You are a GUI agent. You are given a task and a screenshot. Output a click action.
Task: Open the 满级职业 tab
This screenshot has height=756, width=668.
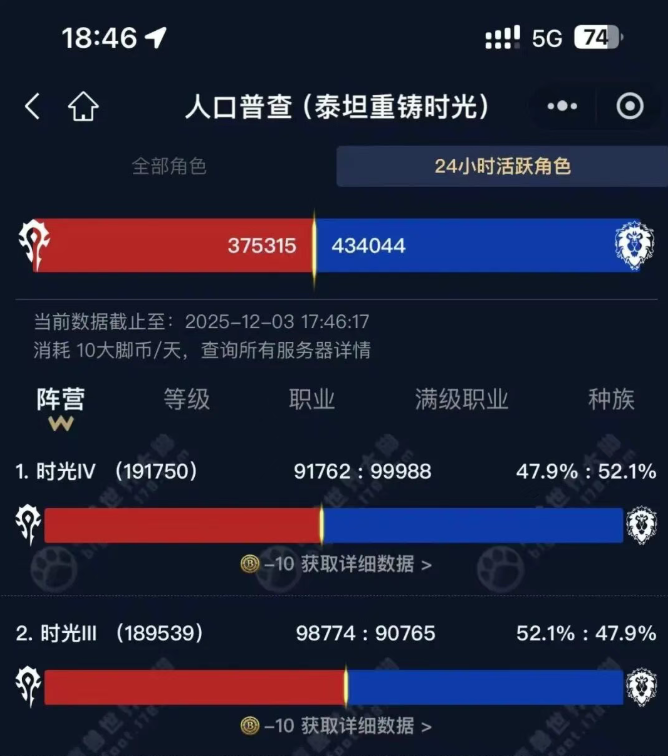(462, 400)
